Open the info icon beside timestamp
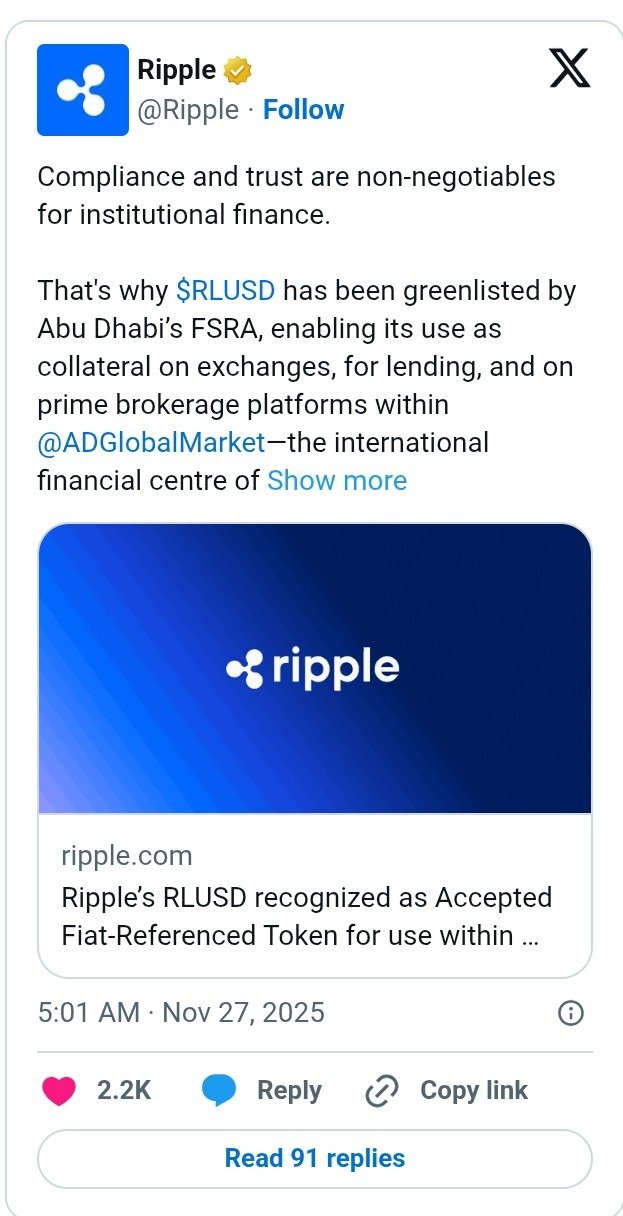 570,1013
